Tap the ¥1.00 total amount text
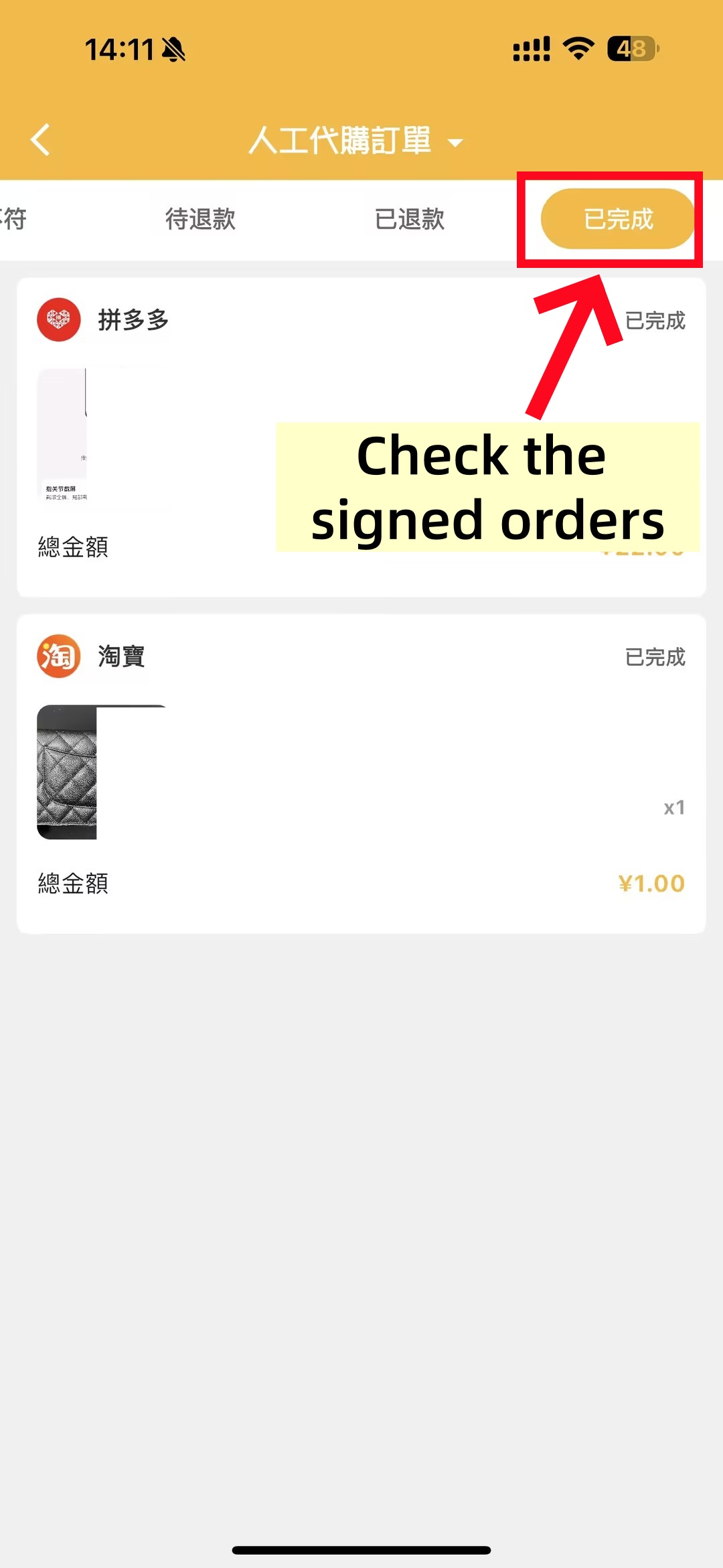Viewport: 723px width, 1568px height. point(650,883)
